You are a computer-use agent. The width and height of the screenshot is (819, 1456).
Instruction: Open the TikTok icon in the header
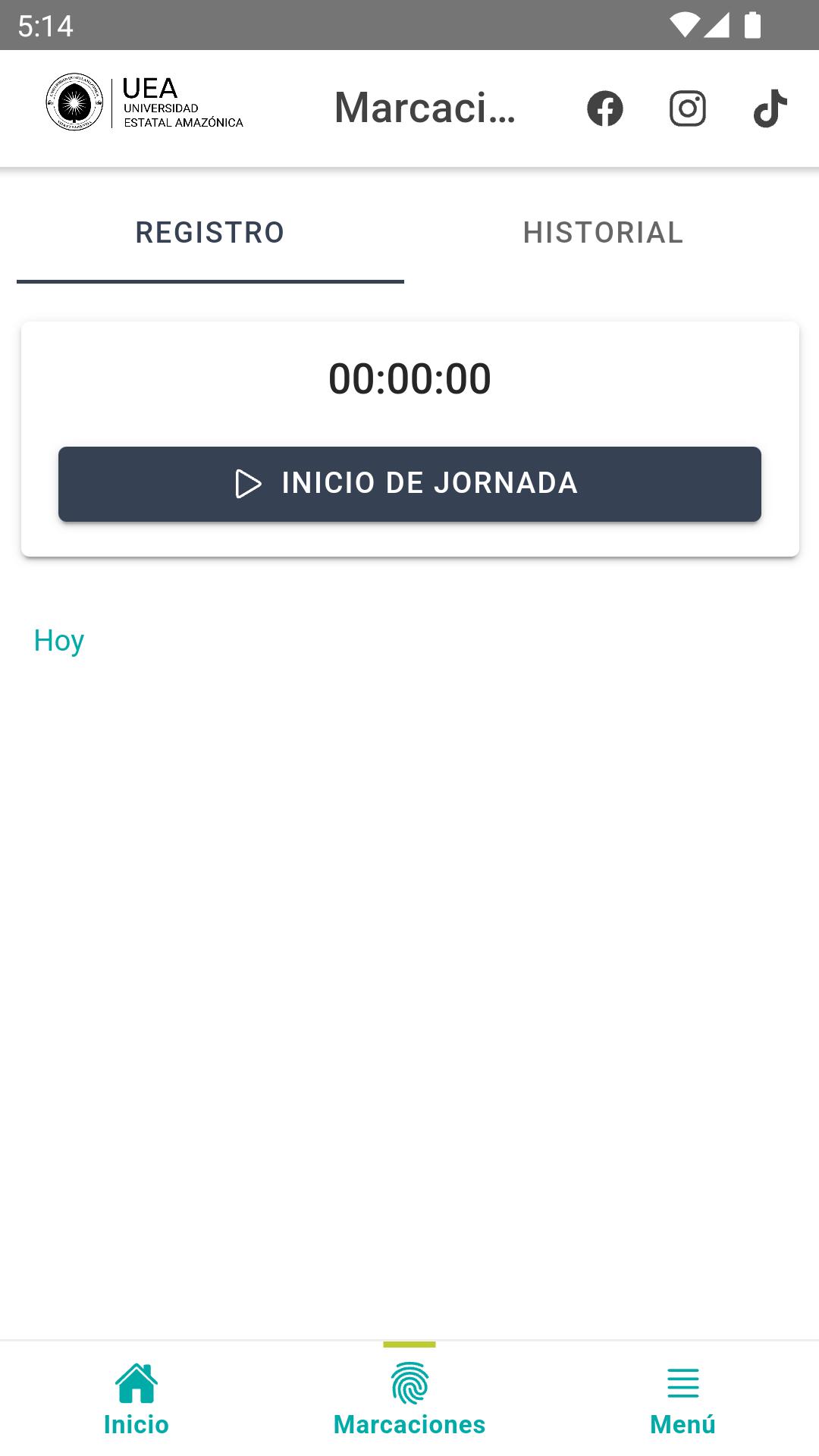tap(770, 108)
